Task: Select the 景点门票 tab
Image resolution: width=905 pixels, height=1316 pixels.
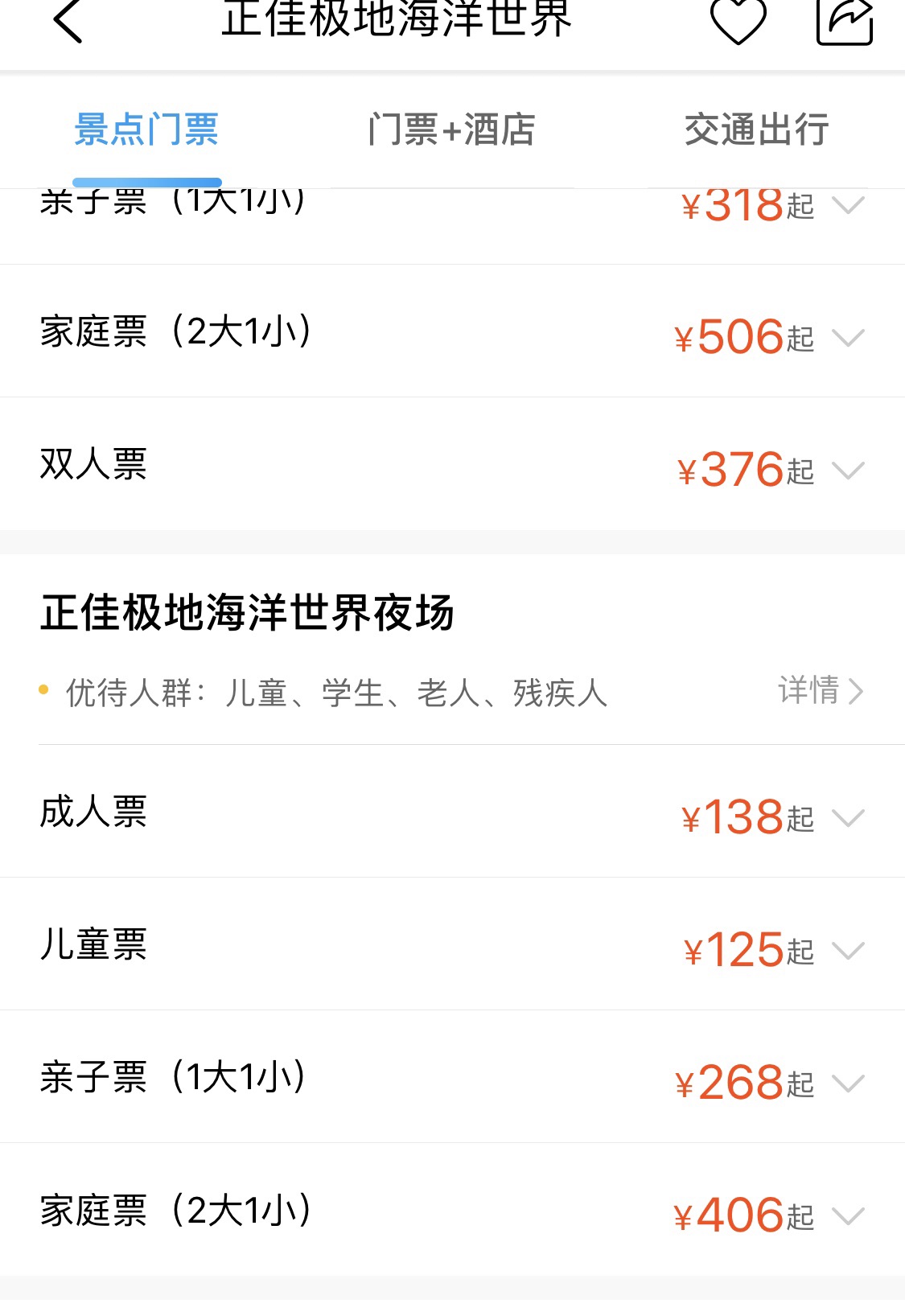Action: pyautogui.click(x=146, y=130)
